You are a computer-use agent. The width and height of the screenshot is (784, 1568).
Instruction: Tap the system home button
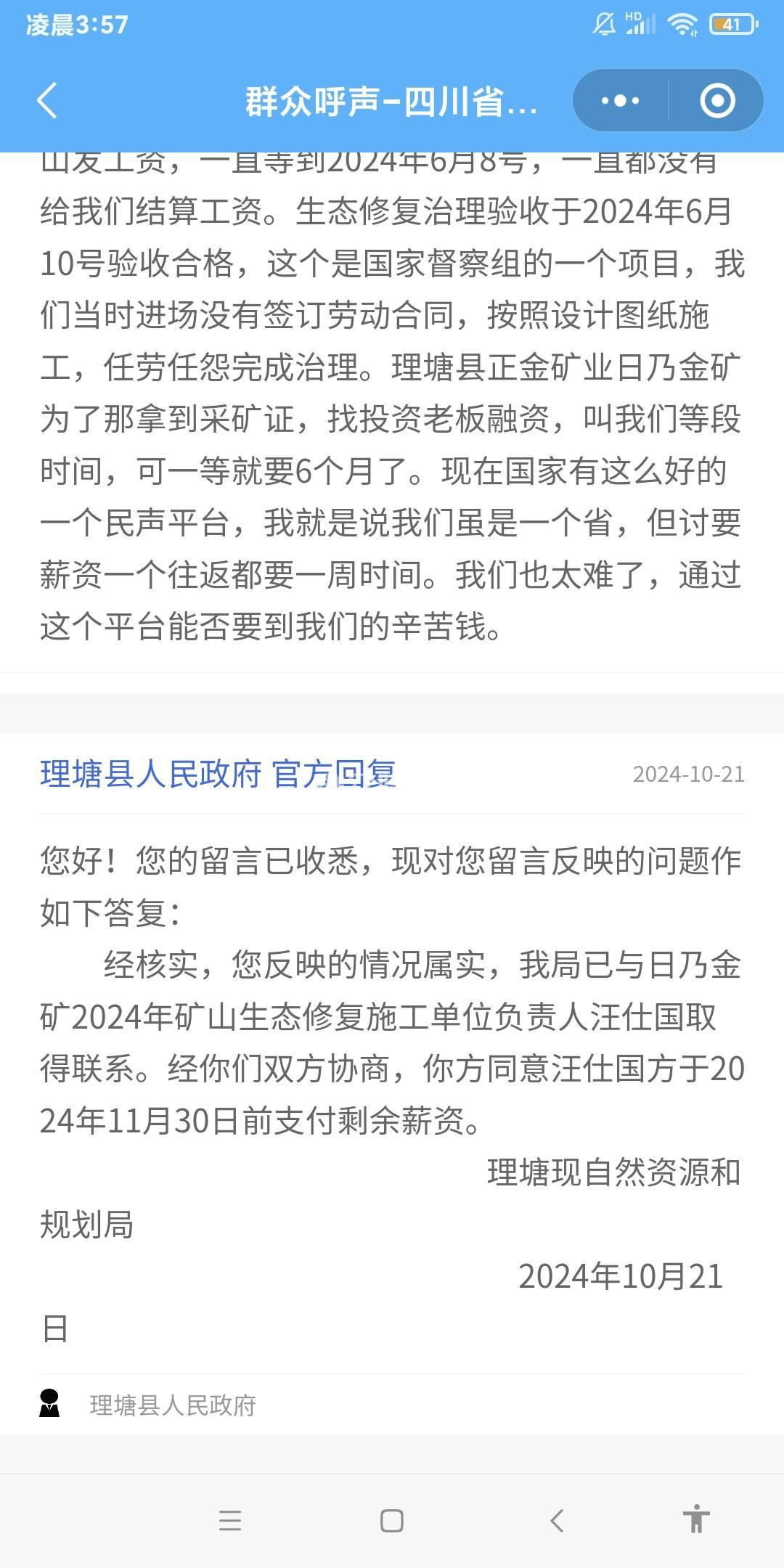pos(392,1520)
